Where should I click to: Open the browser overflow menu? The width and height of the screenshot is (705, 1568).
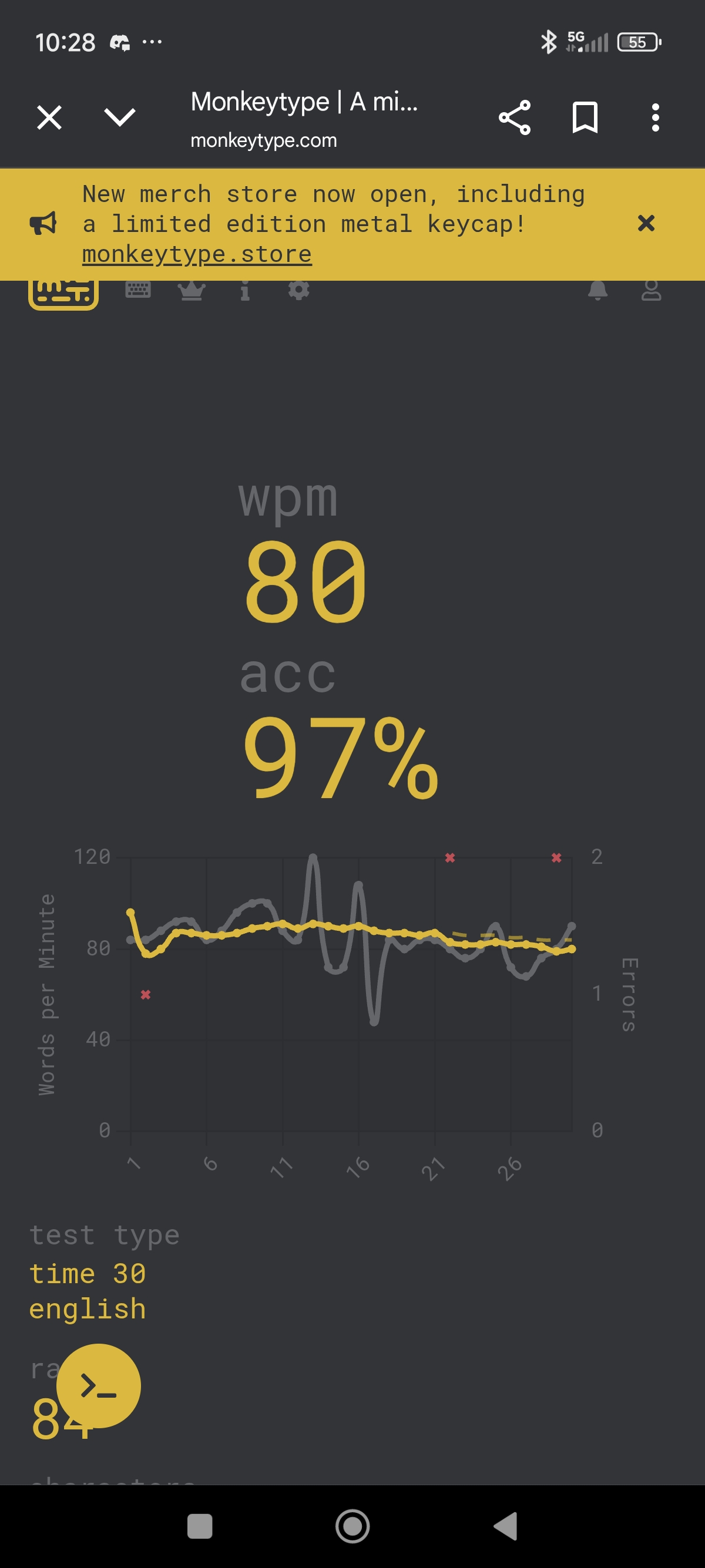(655, 117)
